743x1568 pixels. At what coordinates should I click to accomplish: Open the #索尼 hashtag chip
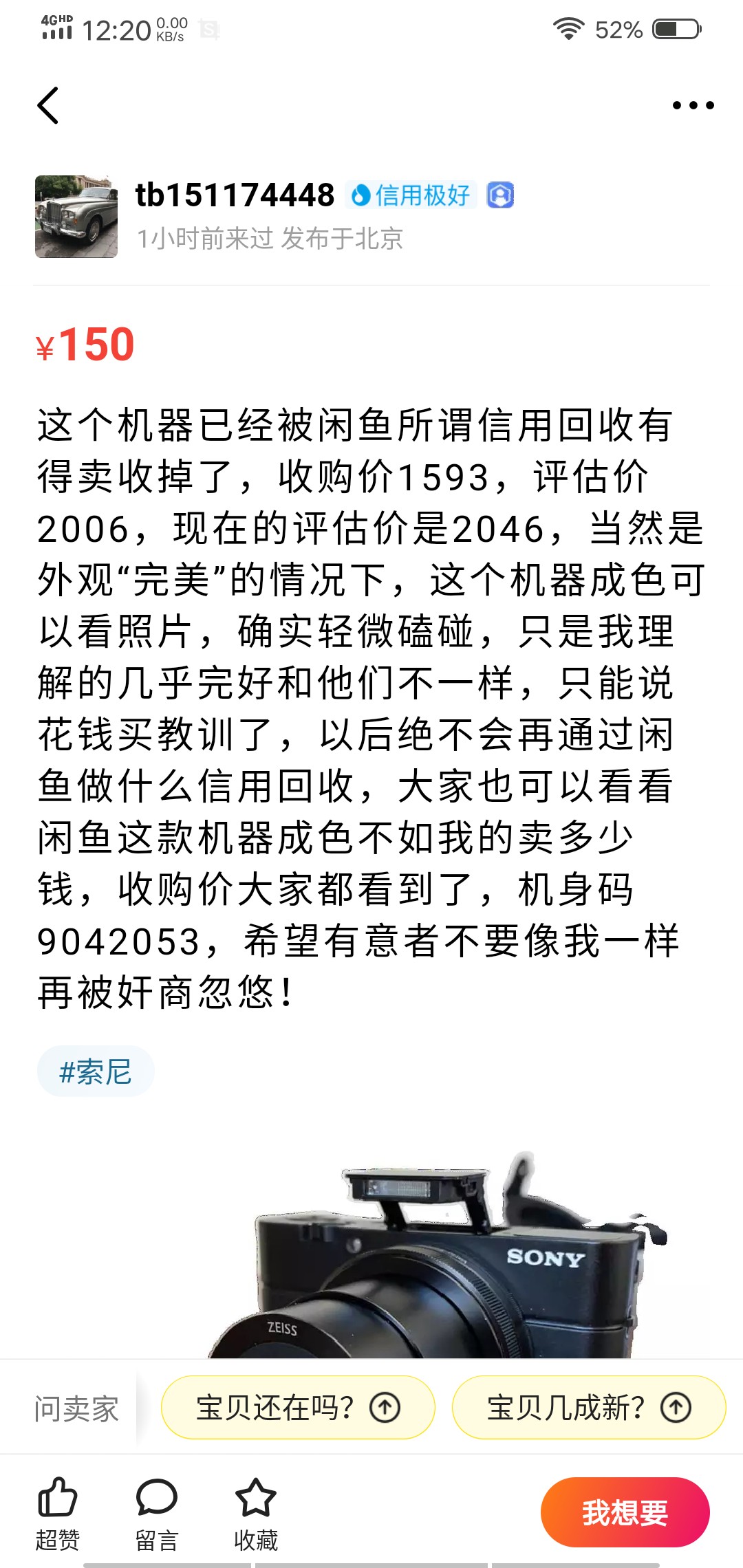[x=96, y=1071]
